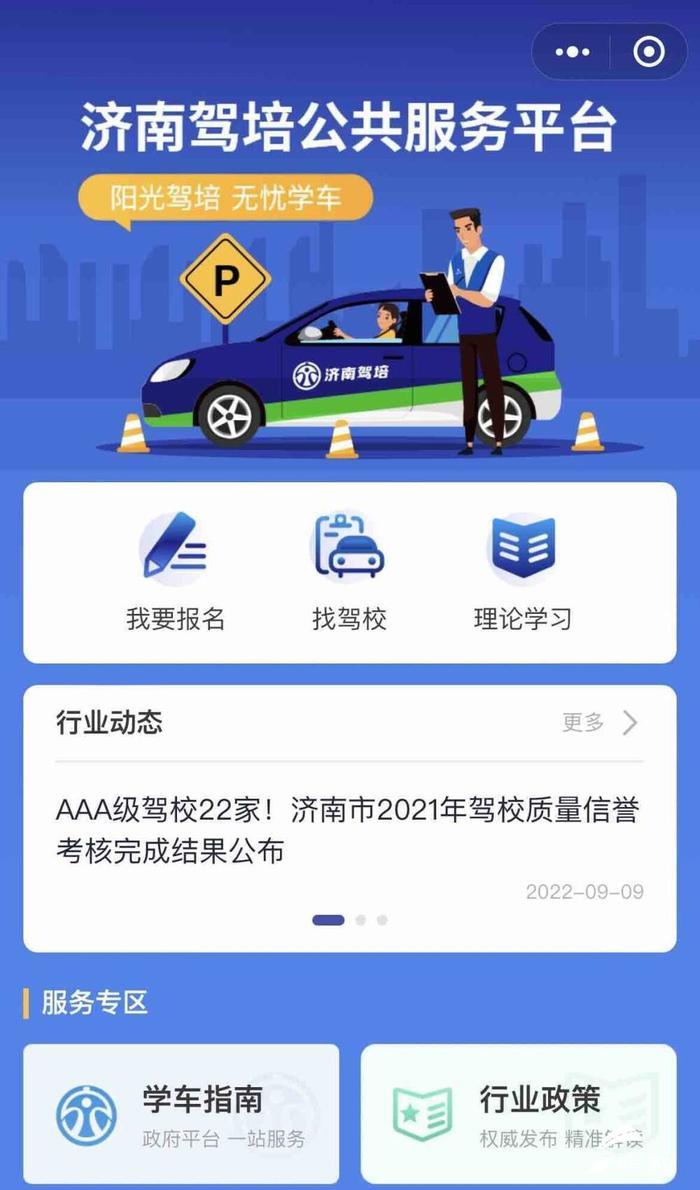700x1190 pixels.
Task: Select the news carousel page indicator
Action: [x=329, y=920]
